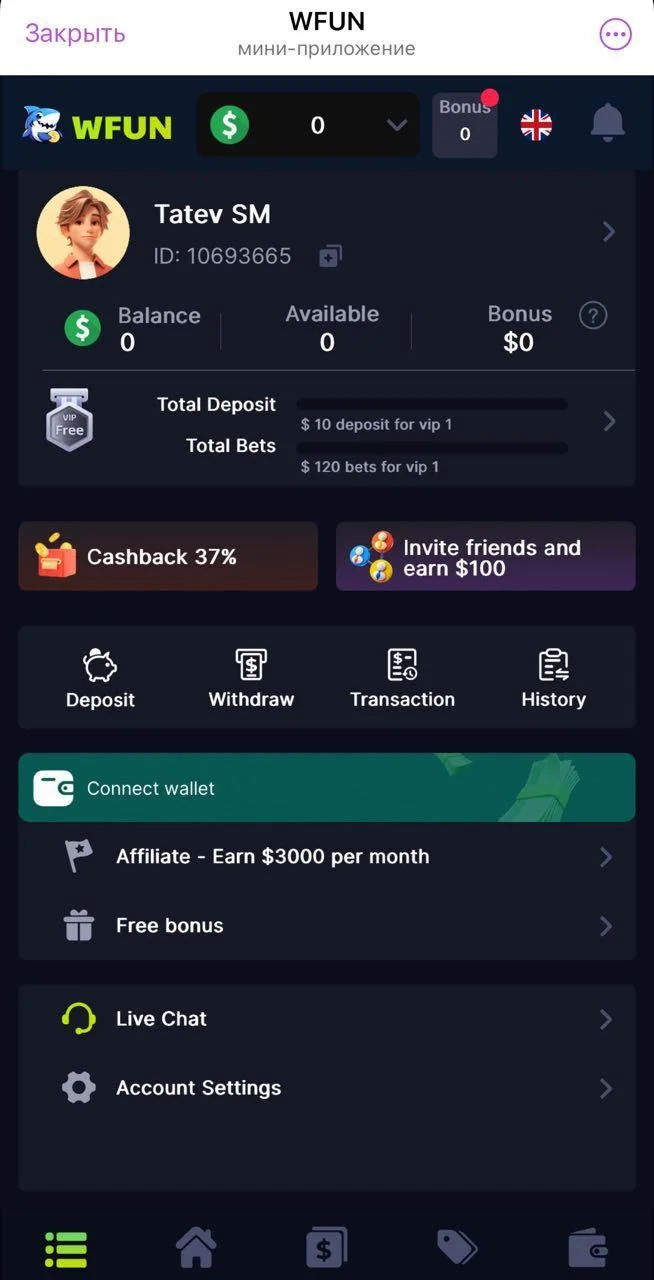Open the Cashback 37% offer
Image resolution: width=654 pixels, height=1280 pixels.
tap(168, 556)
